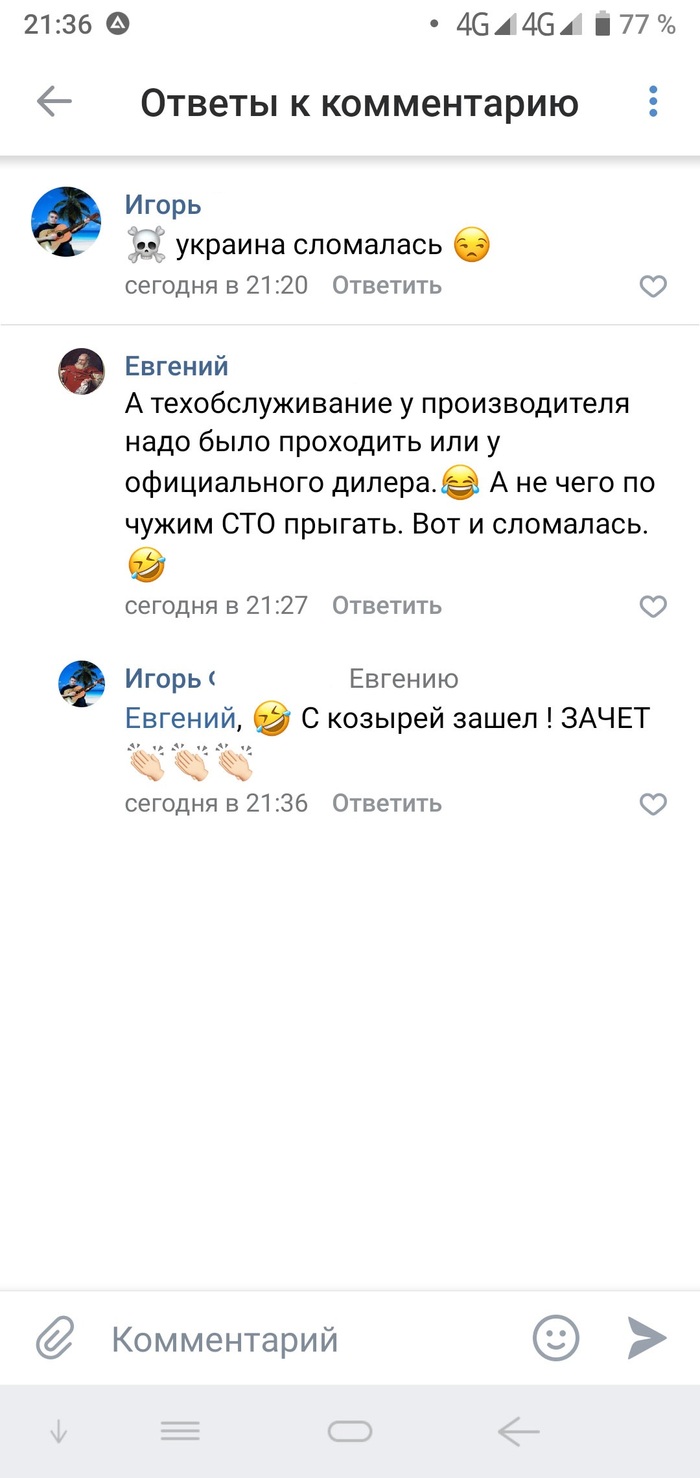The width and height of the screenshot is (700, 1478).
Task: Reply to the comment posted at 21:20
Action: point(386,286)
